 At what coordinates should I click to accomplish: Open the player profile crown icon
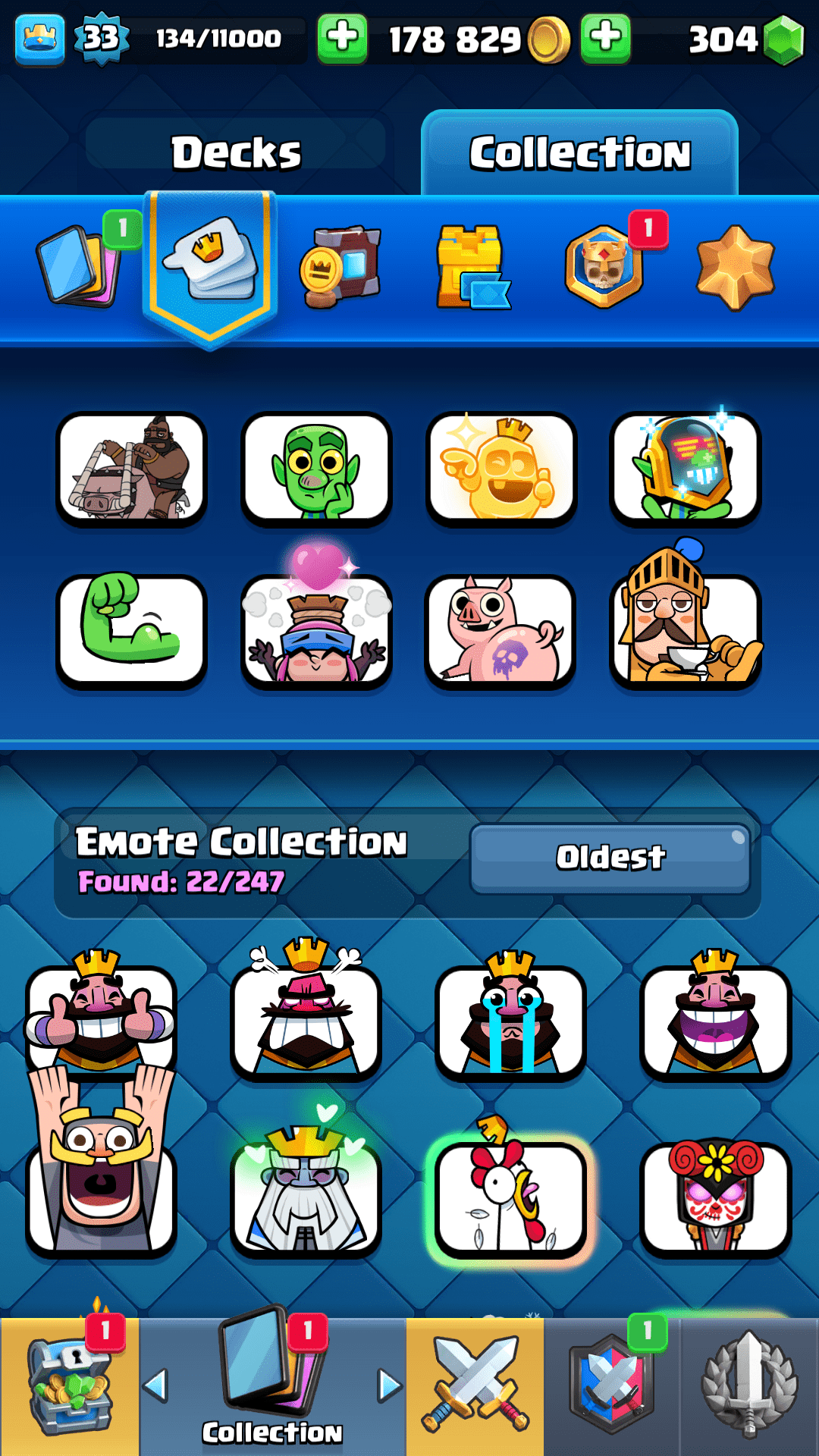click(x=39, y=38)
